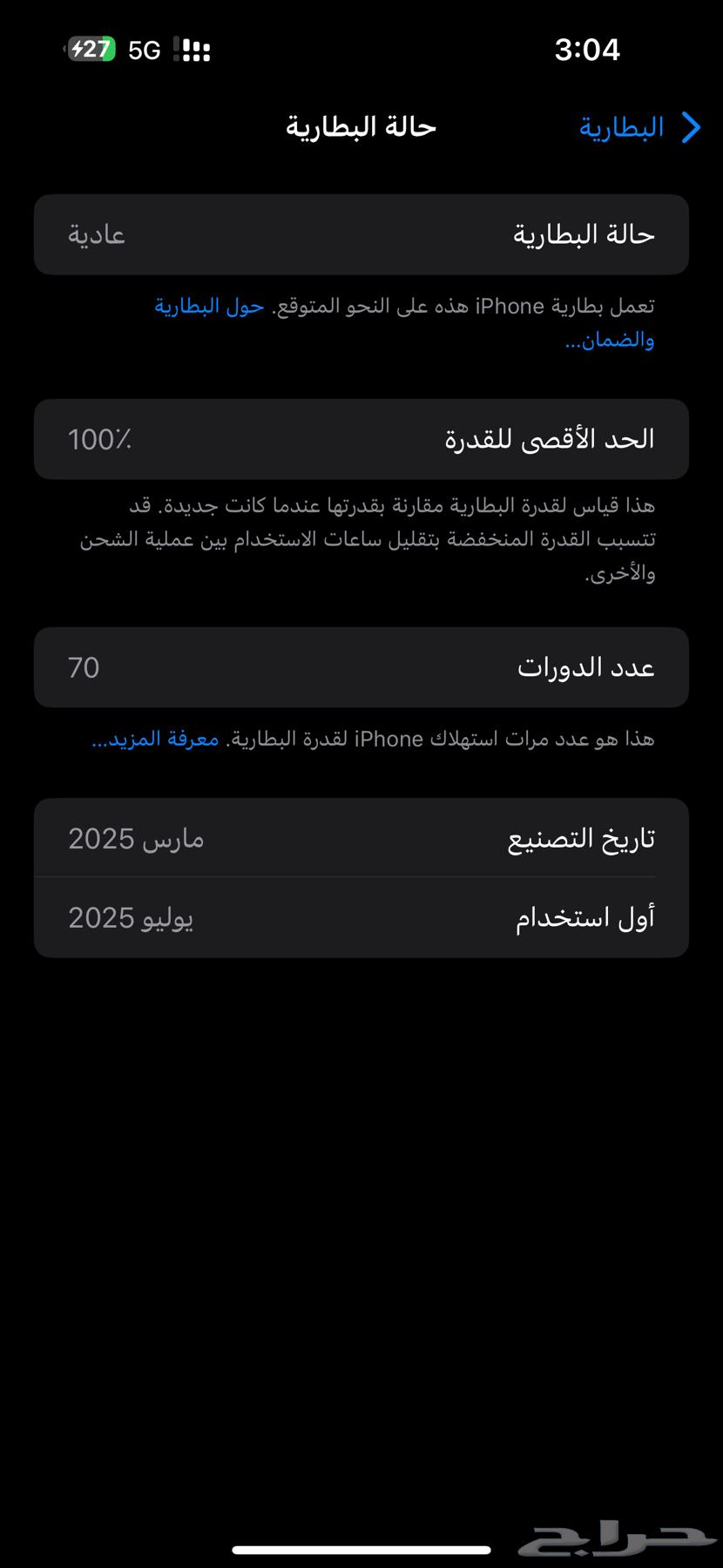Tap the cellular signal bars icon

click(193, 50)
